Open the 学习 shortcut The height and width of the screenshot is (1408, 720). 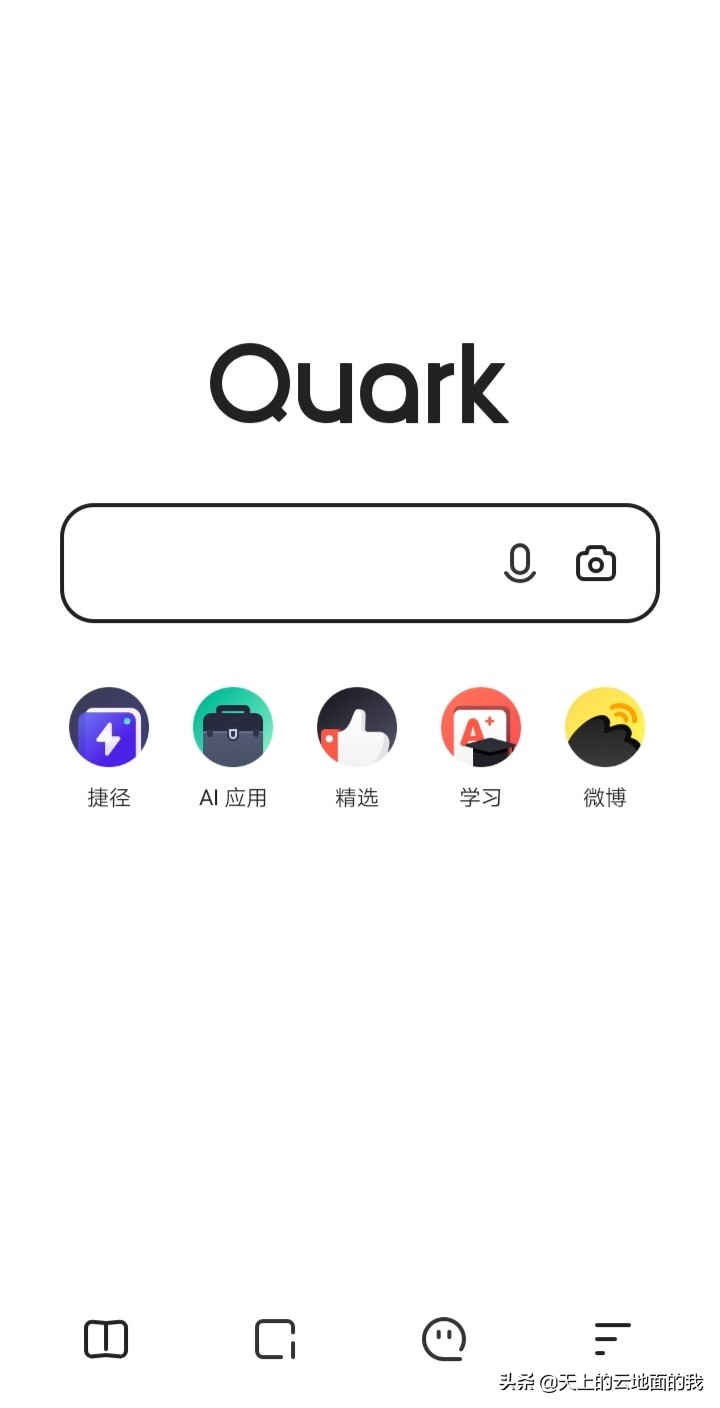pyautogui.click(x=481, y=728)
